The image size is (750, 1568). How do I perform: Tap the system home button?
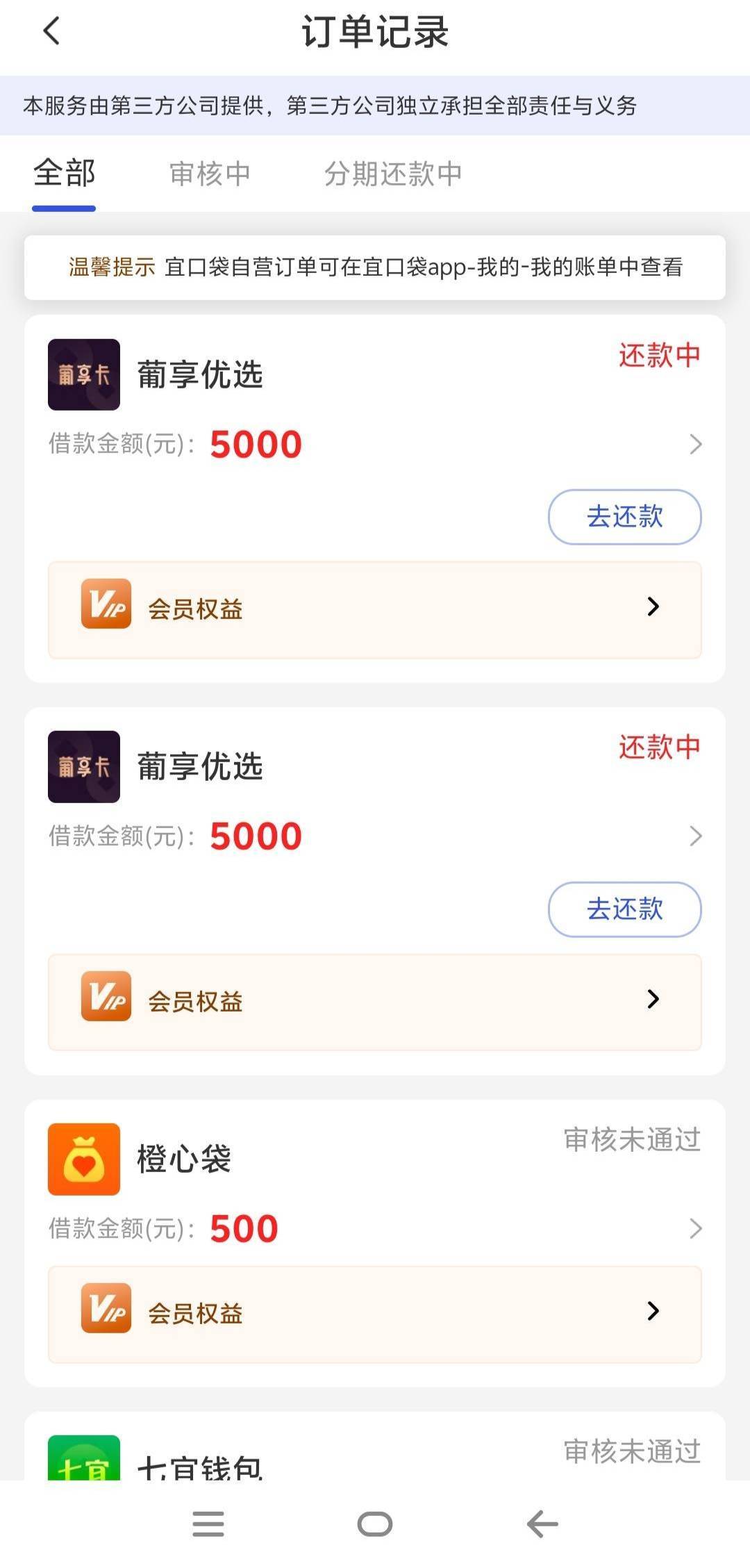point(375,1524)
